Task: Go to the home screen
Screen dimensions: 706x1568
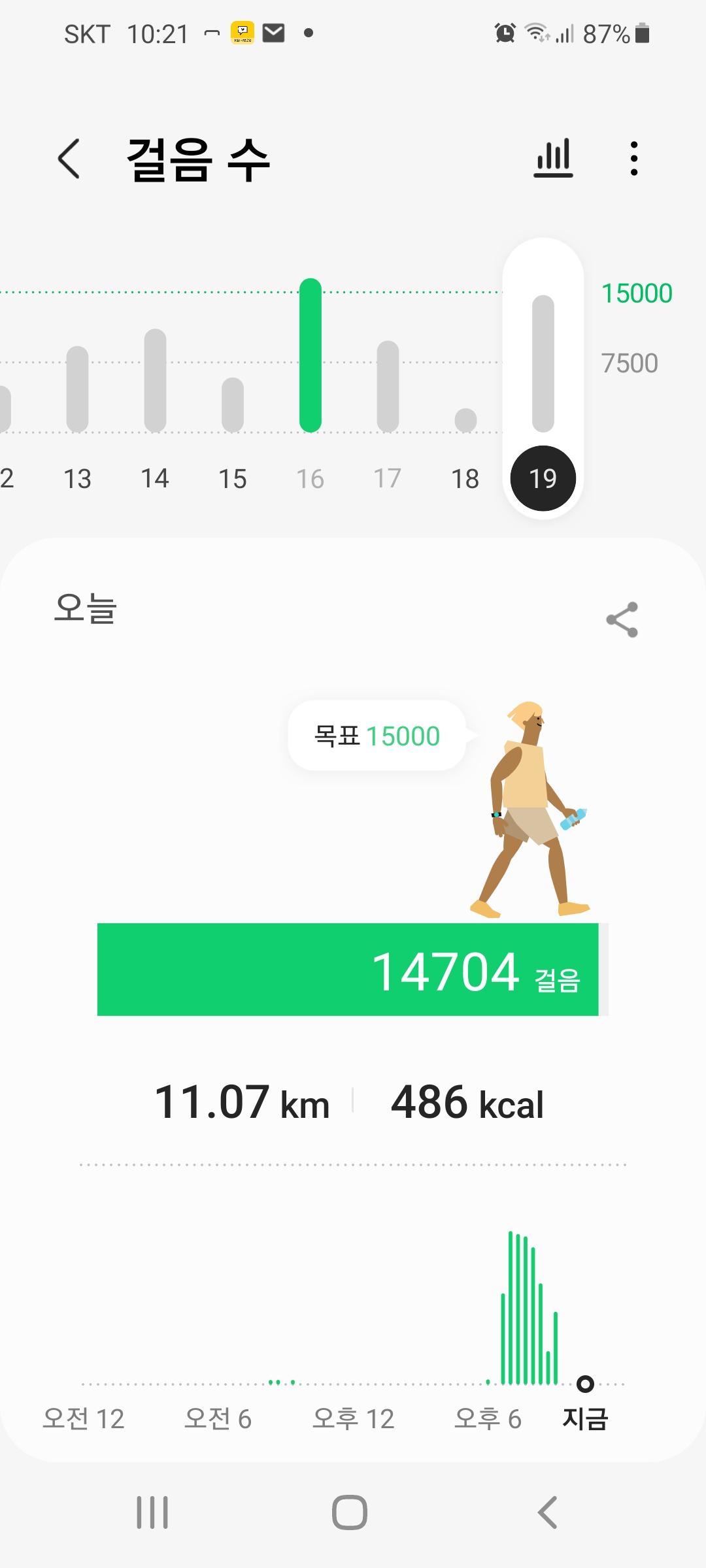Action: (x=350, y=1512)
